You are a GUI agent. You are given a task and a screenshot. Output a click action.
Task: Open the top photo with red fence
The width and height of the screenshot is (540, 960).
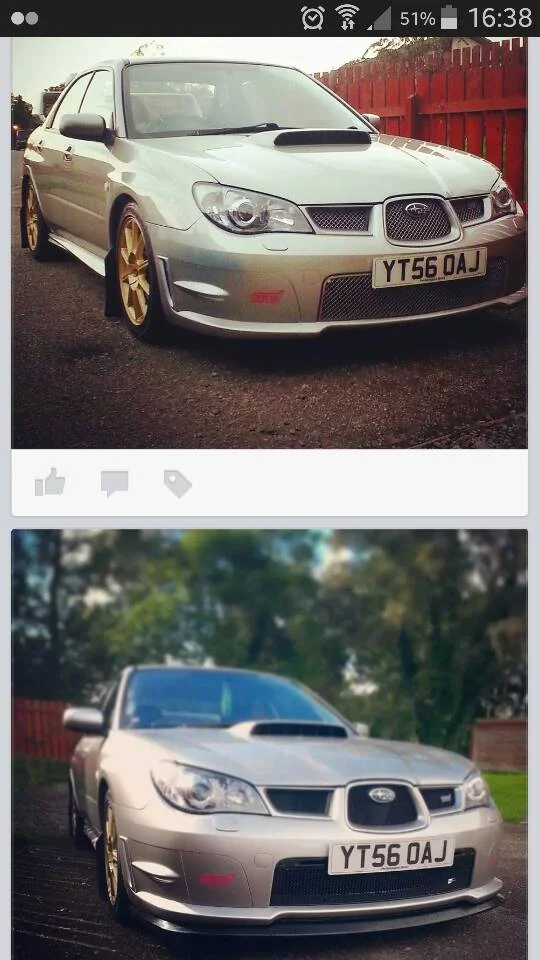pos(269,243)
